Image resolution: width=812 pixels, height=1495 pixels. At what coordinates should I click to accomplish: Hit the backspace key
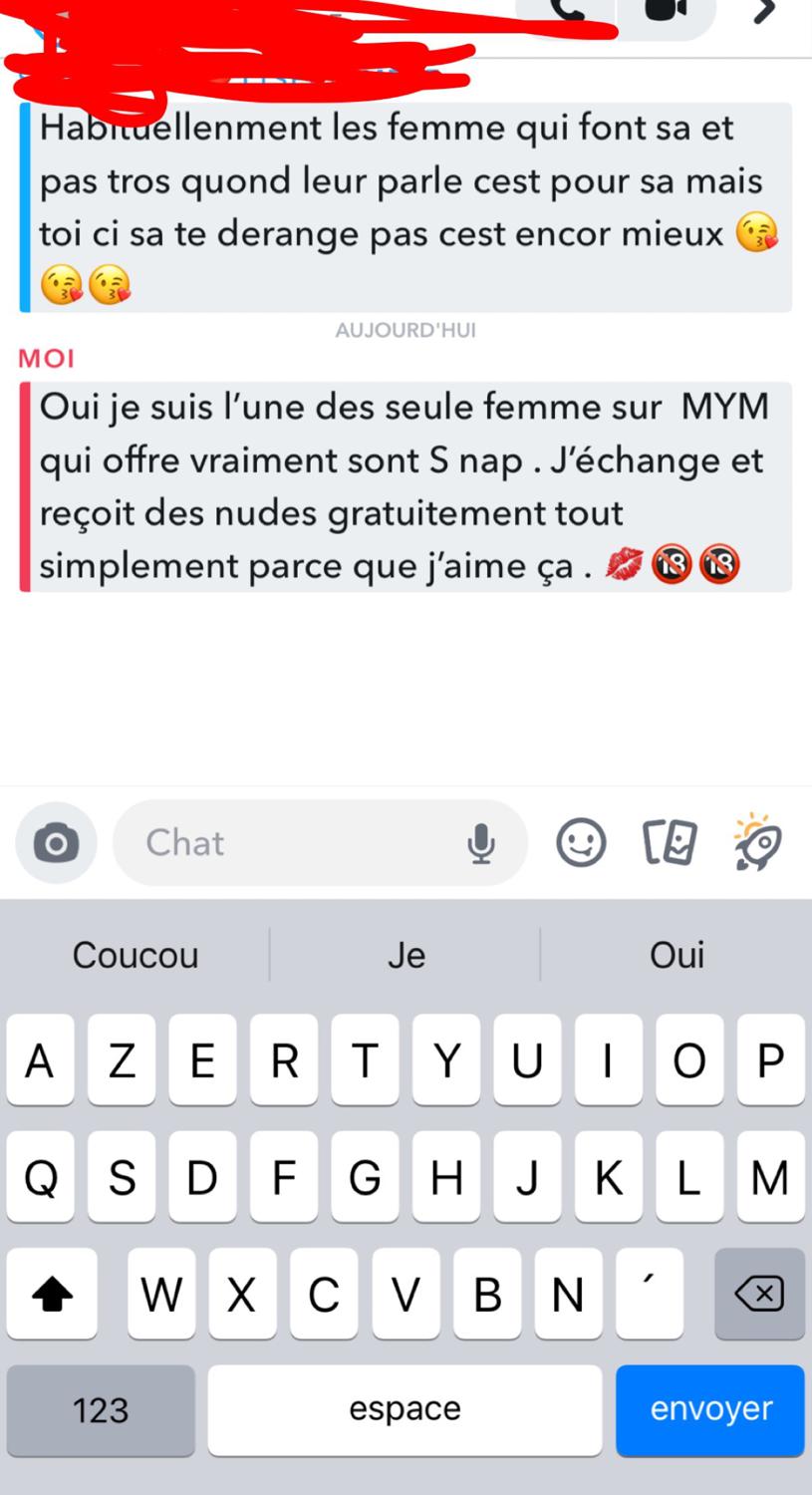coord(759,1294)
